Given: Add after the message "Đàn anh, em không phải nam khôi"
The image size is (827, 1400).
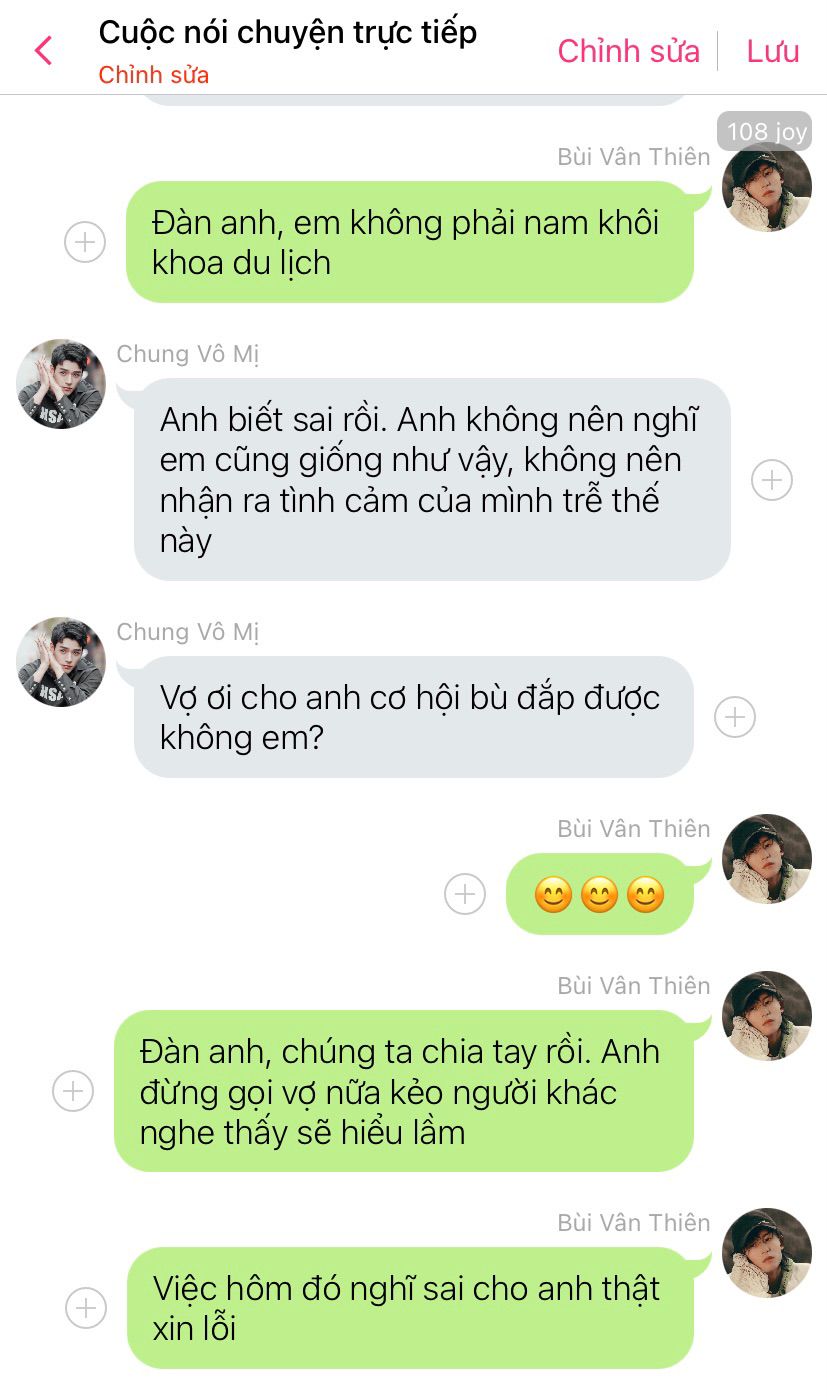Looking at the screenshot, I should [85, 242].
